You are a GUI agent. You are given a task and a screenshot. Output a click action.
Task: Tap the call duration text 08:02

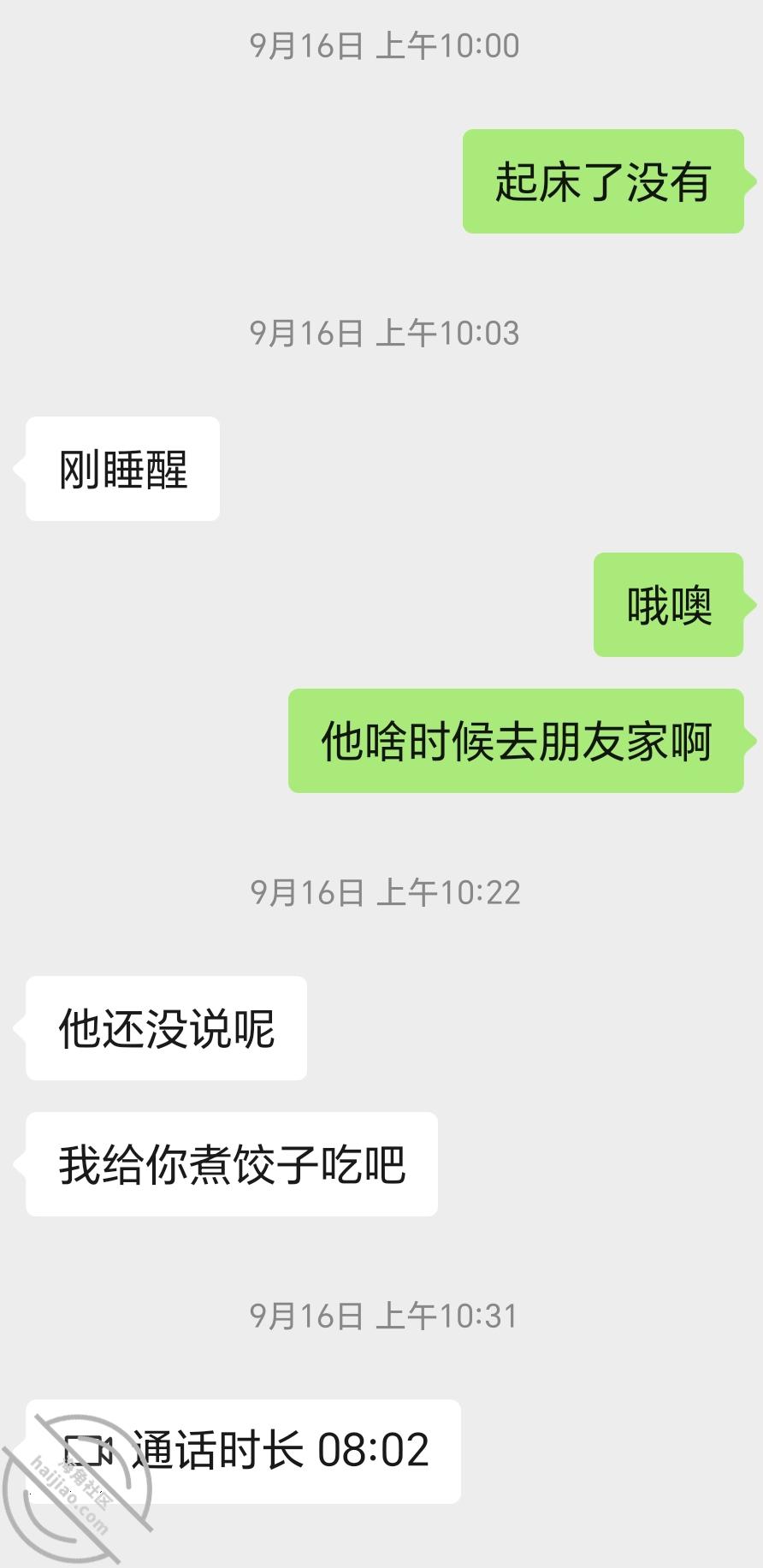point(376,1448)
